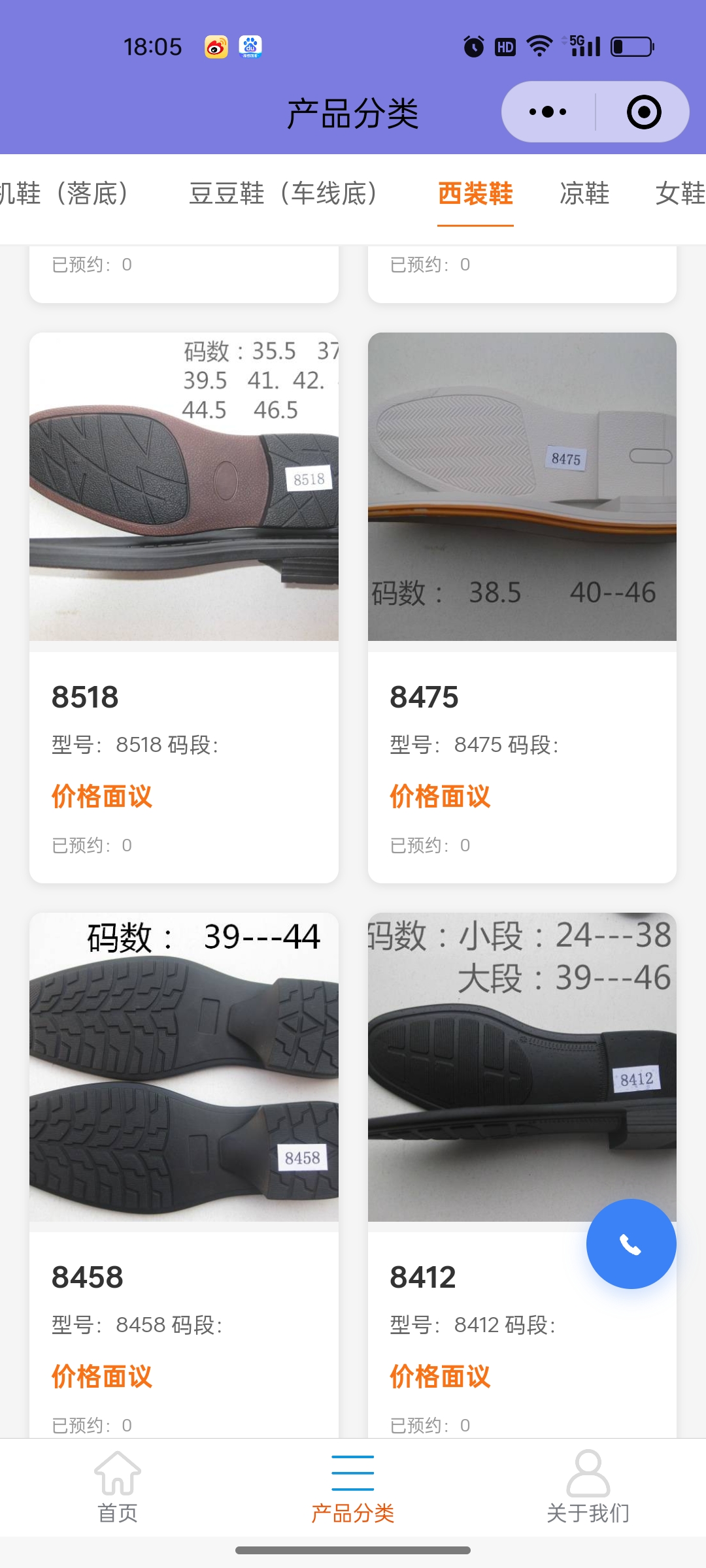The width and height of the screenshot is (706, 1568).
Task: Select the 凉鞋 category tab
Action: tap(584, 193)
